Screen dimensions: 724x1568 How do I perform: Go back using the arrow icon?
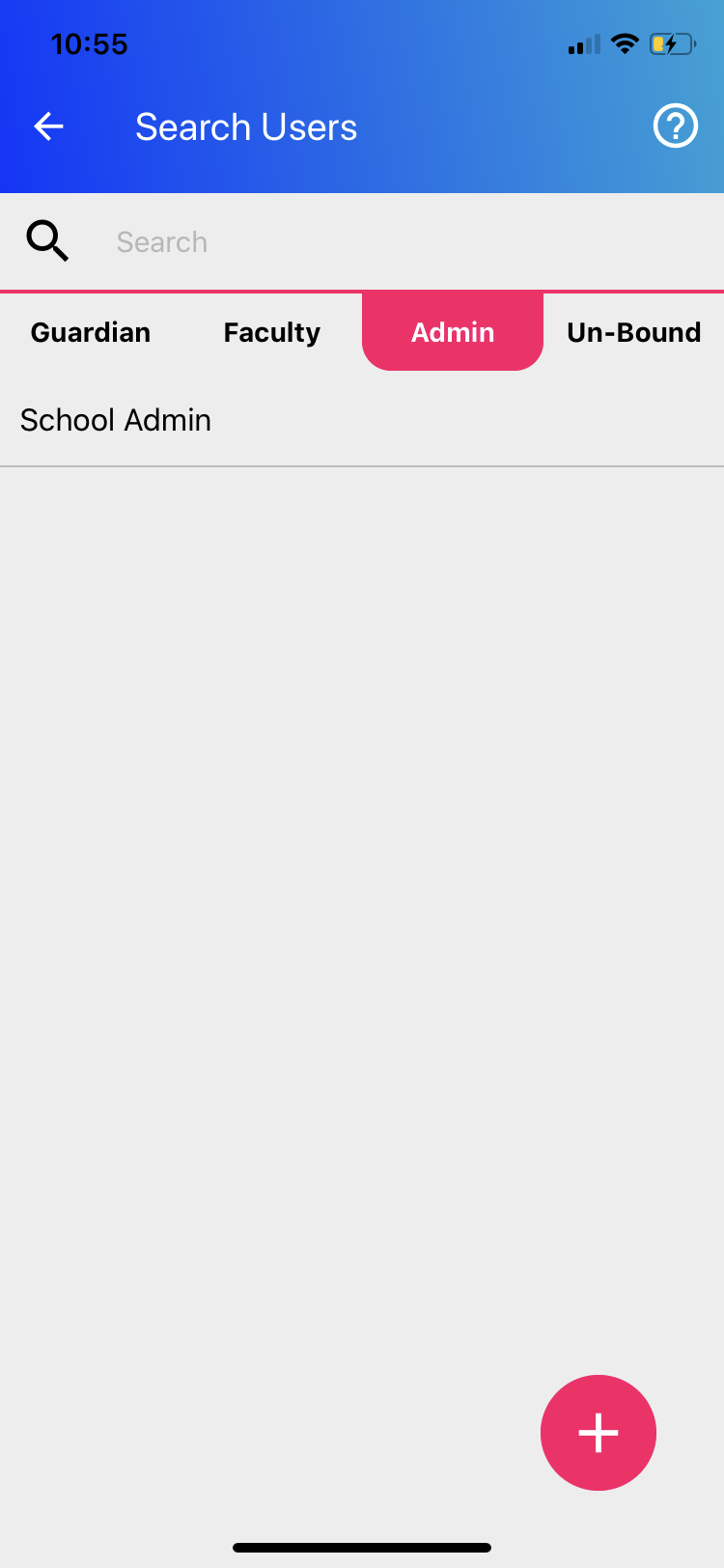48,126
